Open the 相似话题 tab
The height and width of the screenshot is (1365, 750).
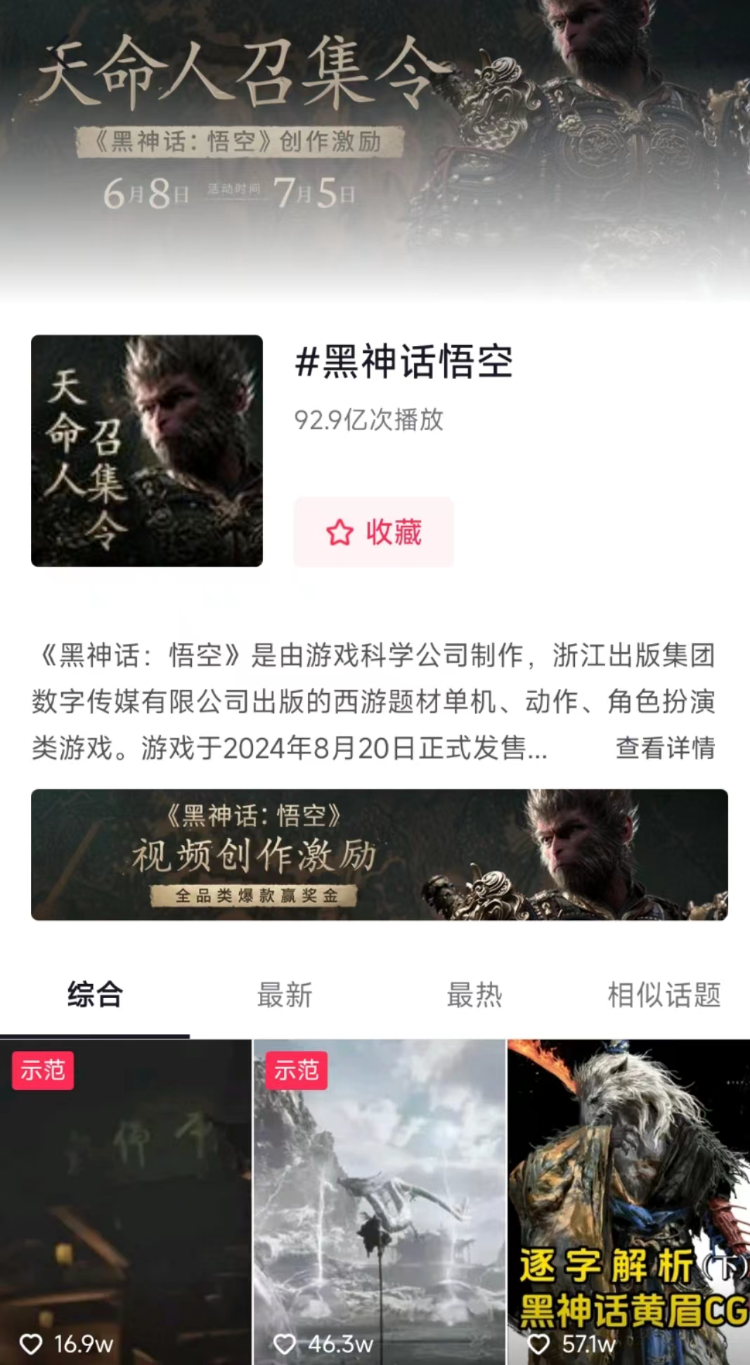664,995
